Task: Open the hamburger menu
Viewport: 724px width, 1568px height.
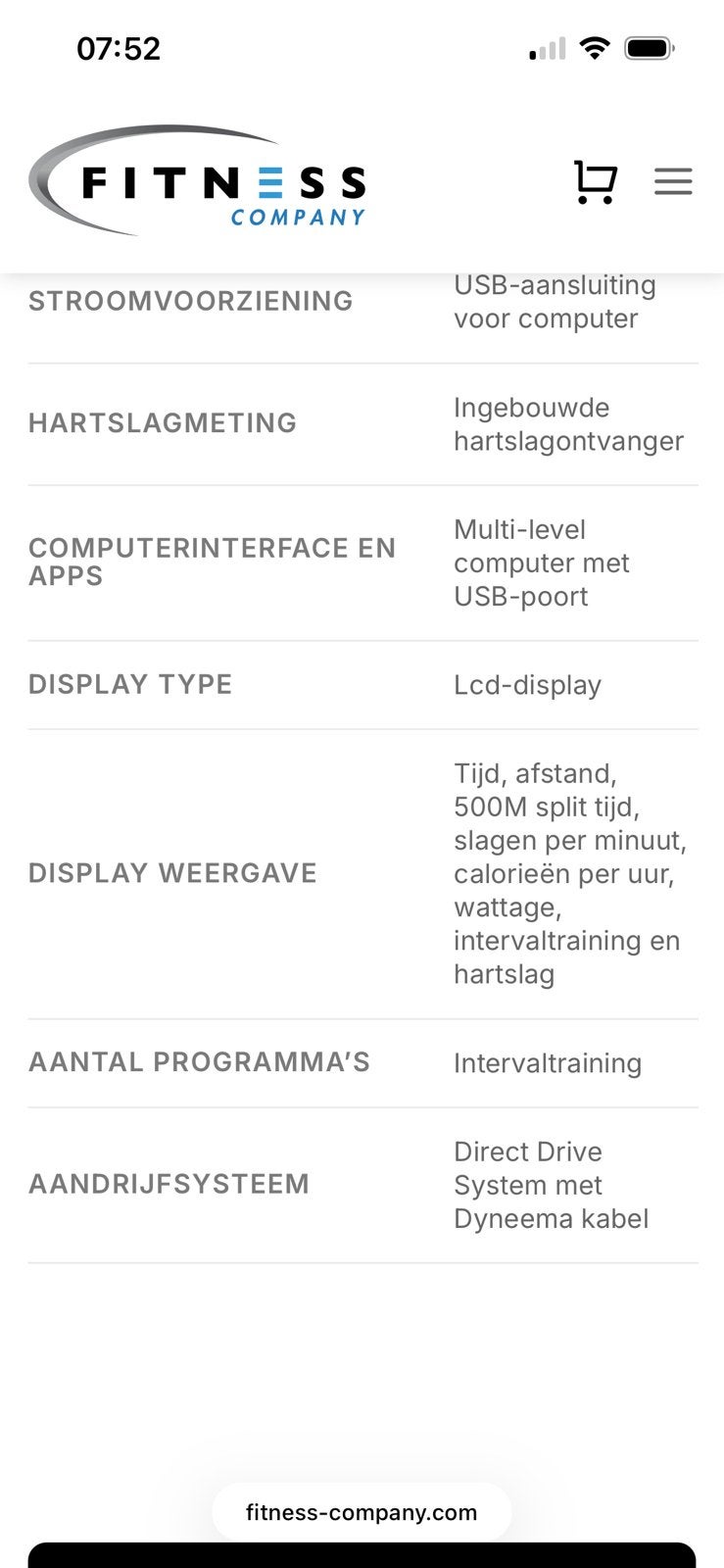Action: [x=673, y=182]
